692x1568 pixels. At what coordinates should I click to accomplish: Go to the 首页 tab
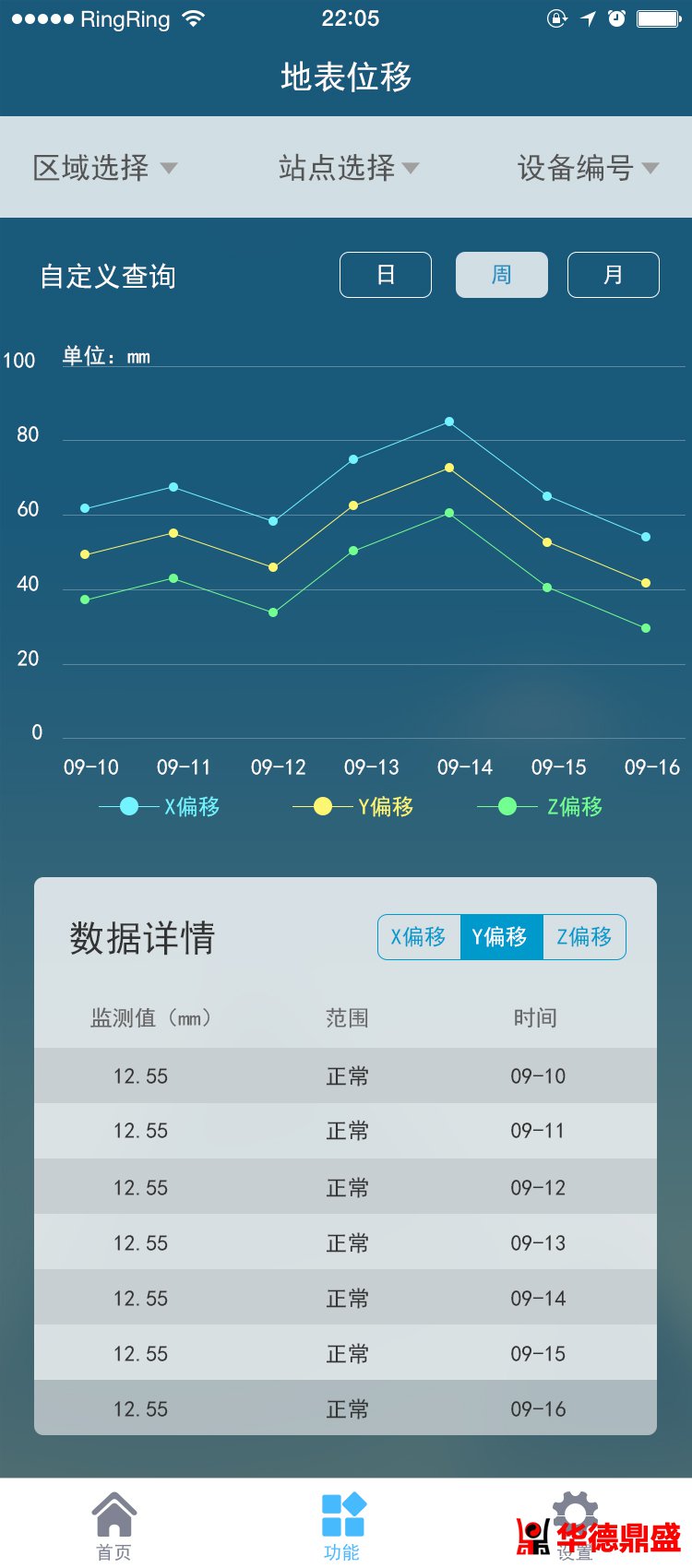pos(113,1526)
